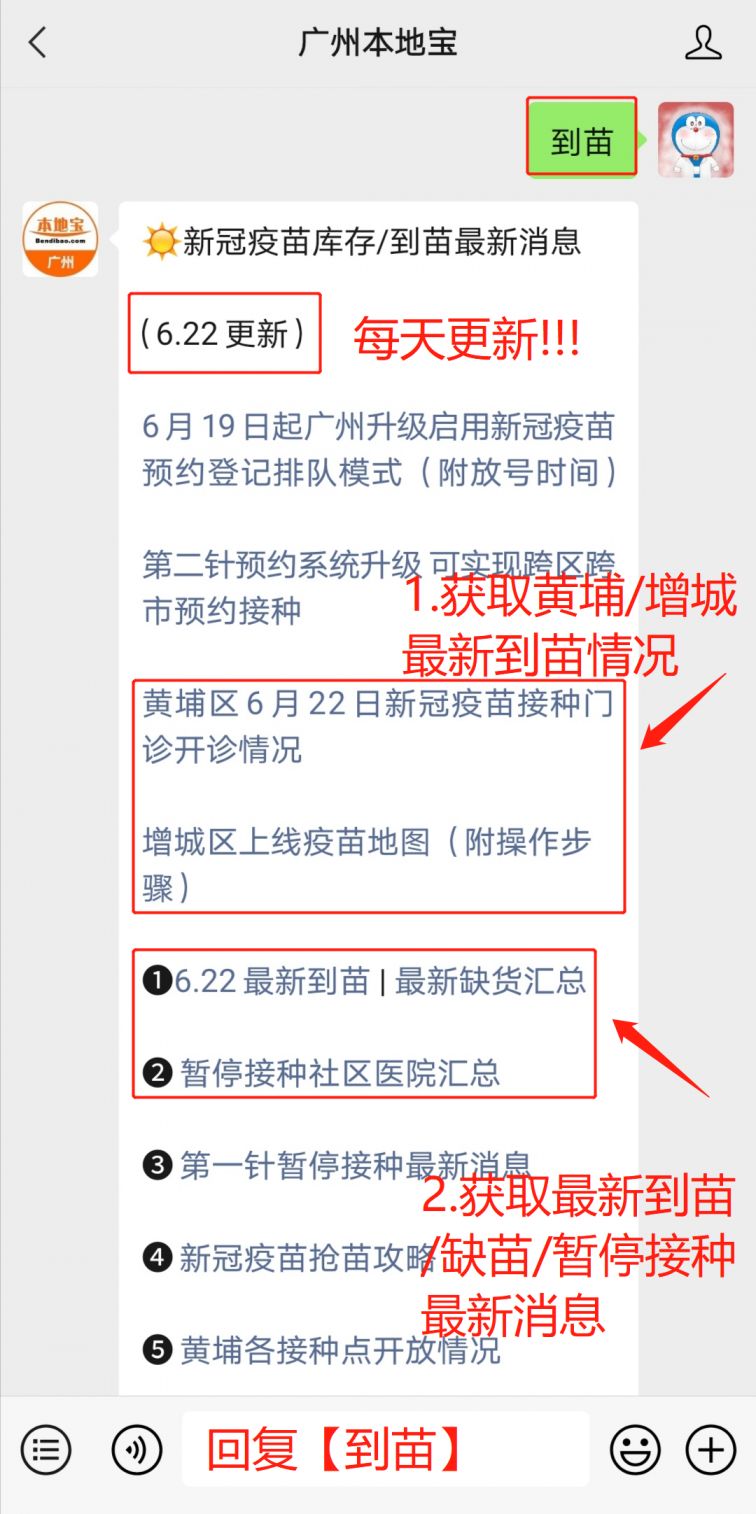Open 6.22最新到苗 link
Viewport: 756px width, 1514px height.
tap(272, 981)
